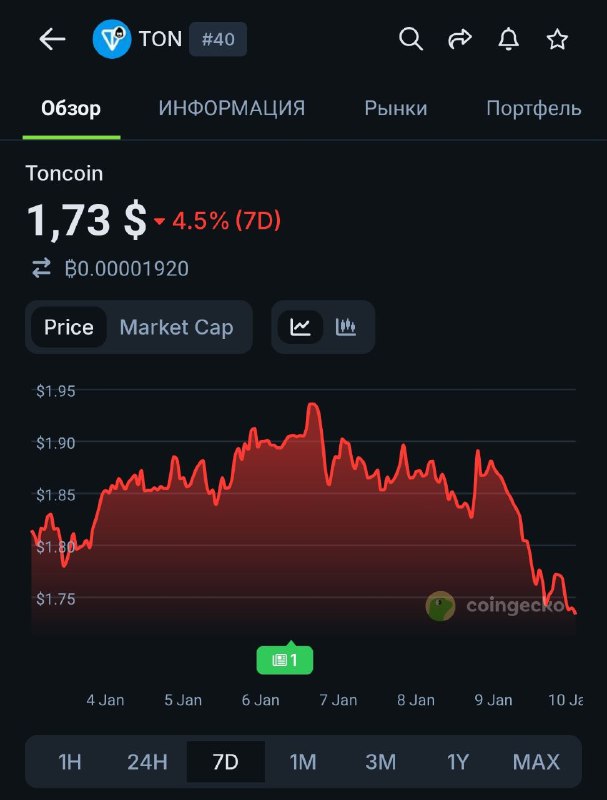Switch the chart to MAX range
This screenshot has width=607, height=800.
[x=536, y=762]
